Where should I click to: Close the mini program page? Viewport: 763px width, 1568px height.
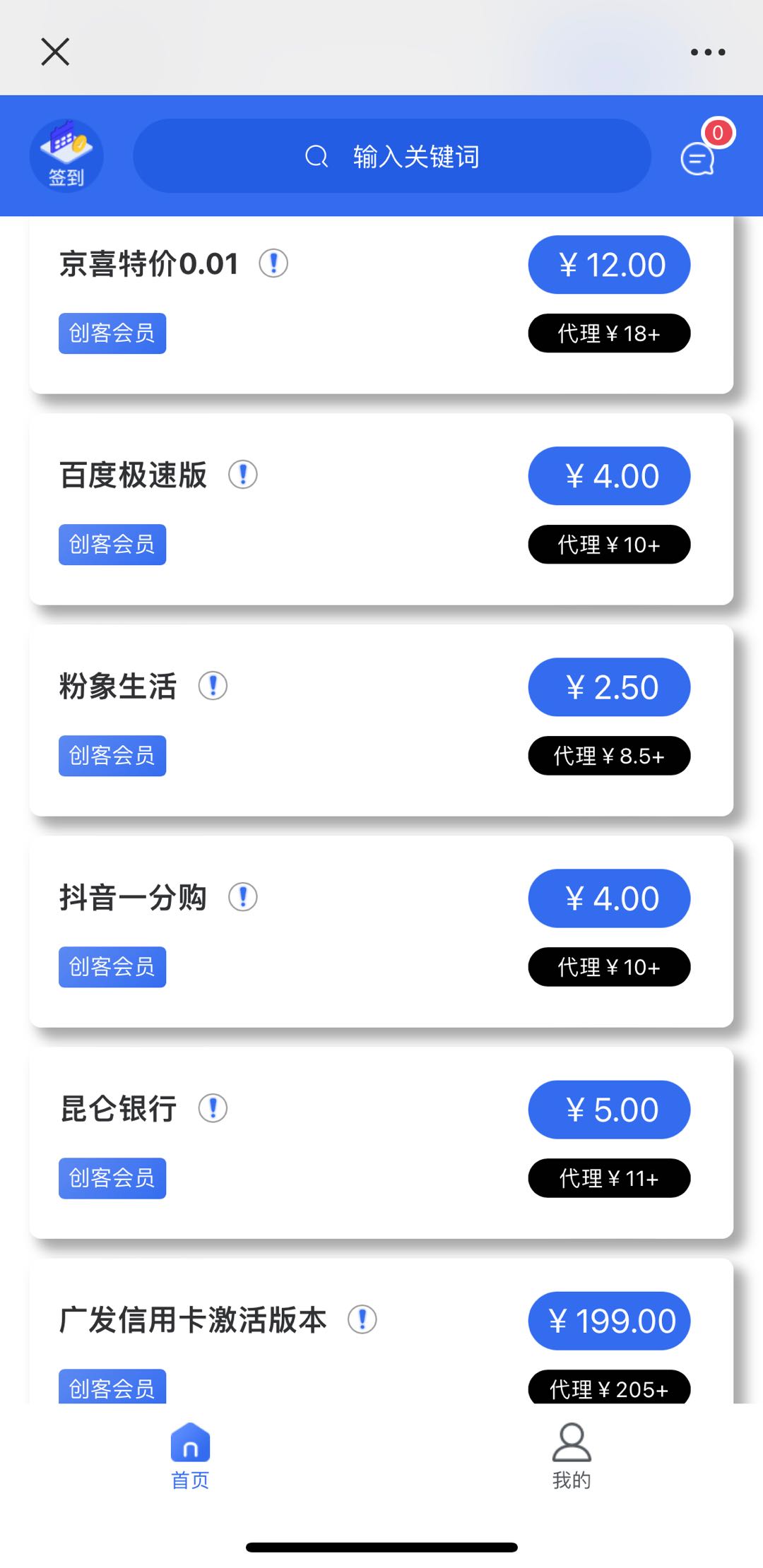[55, 52]
